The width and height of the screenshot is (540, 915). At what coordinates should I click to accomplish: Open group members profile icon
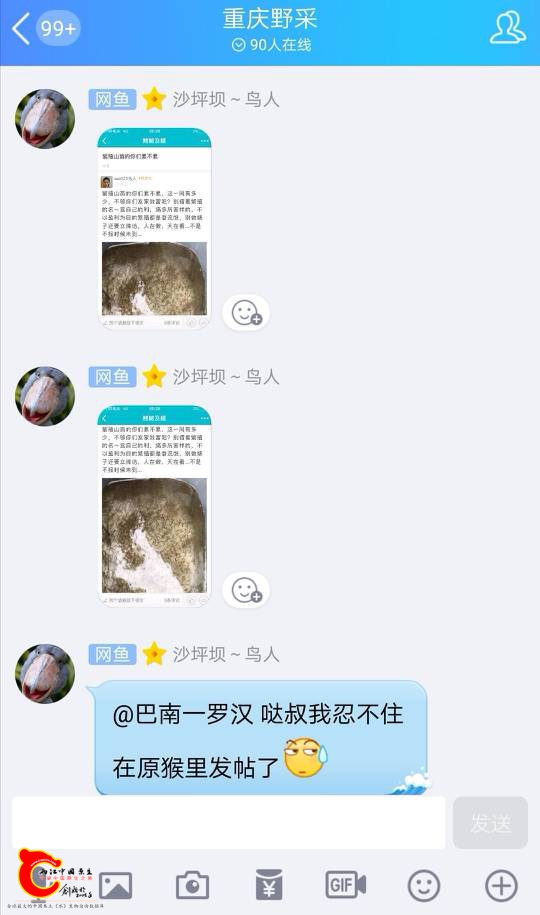pos(507,29)
